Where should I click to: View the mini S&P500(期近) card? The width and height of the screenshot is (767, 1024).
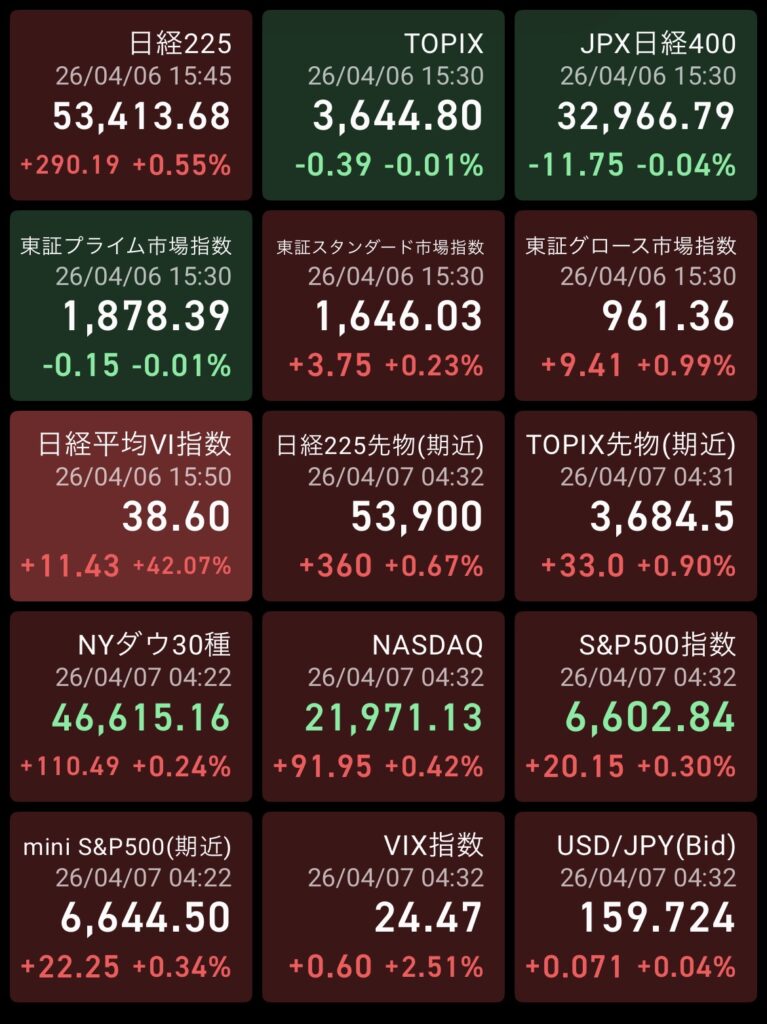[131, 906]
